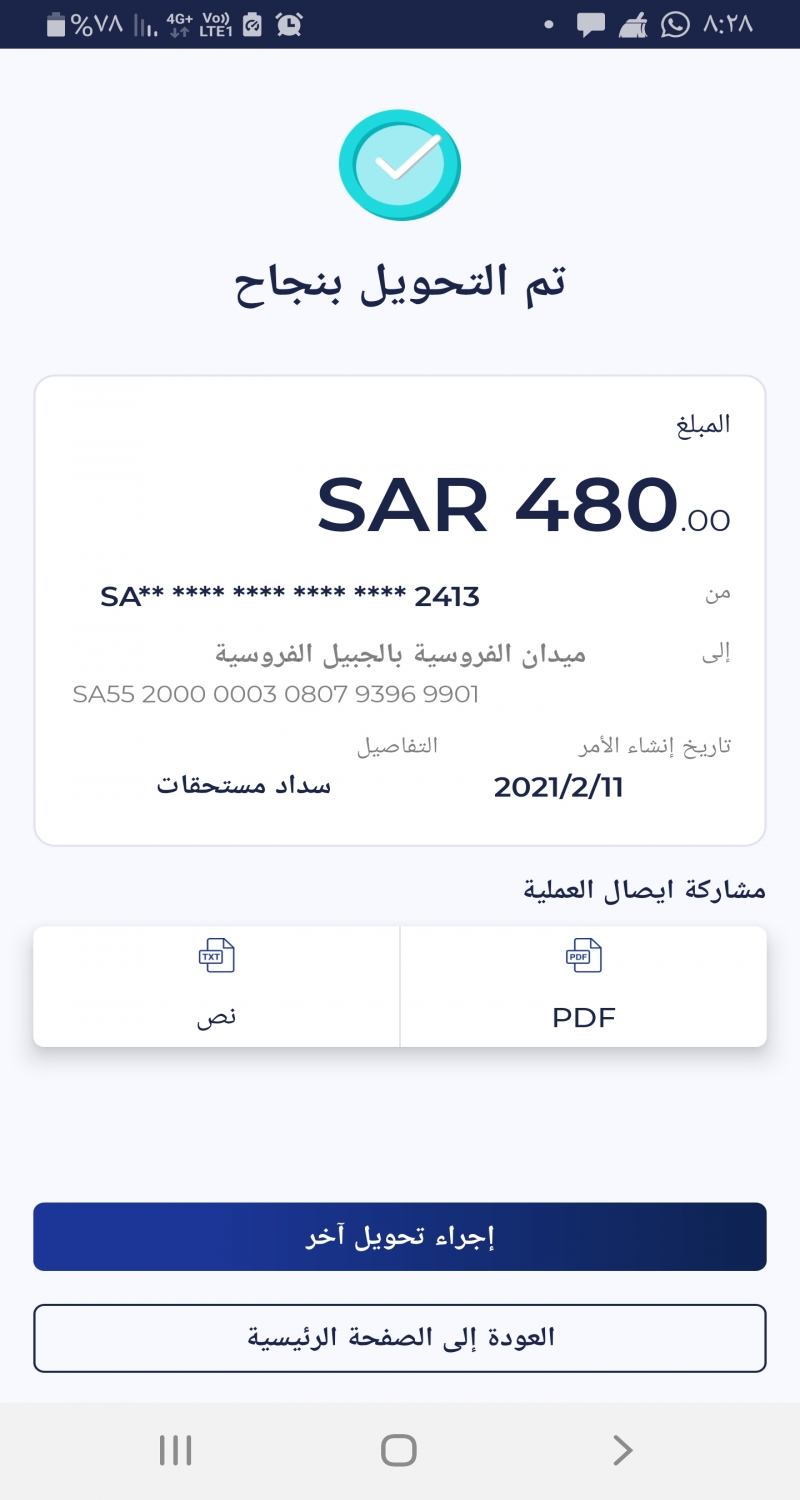Return to home page via العودة إلى الصفحة الرئيسية
Image resolution: width=800 pixels, height=1500 pixels.
(x=400, y=1338)
